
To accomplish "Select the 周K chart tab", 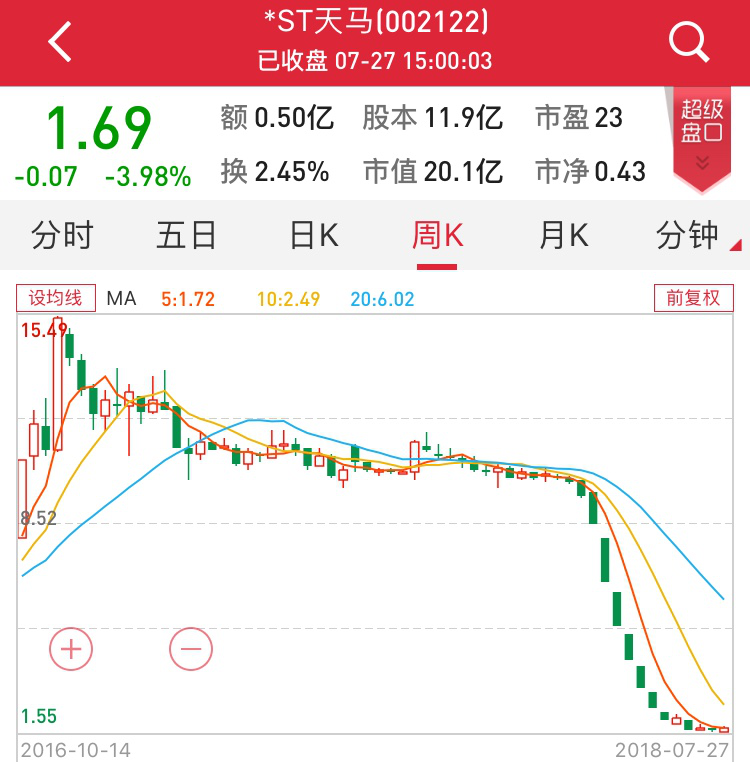I will pos(438,236).
